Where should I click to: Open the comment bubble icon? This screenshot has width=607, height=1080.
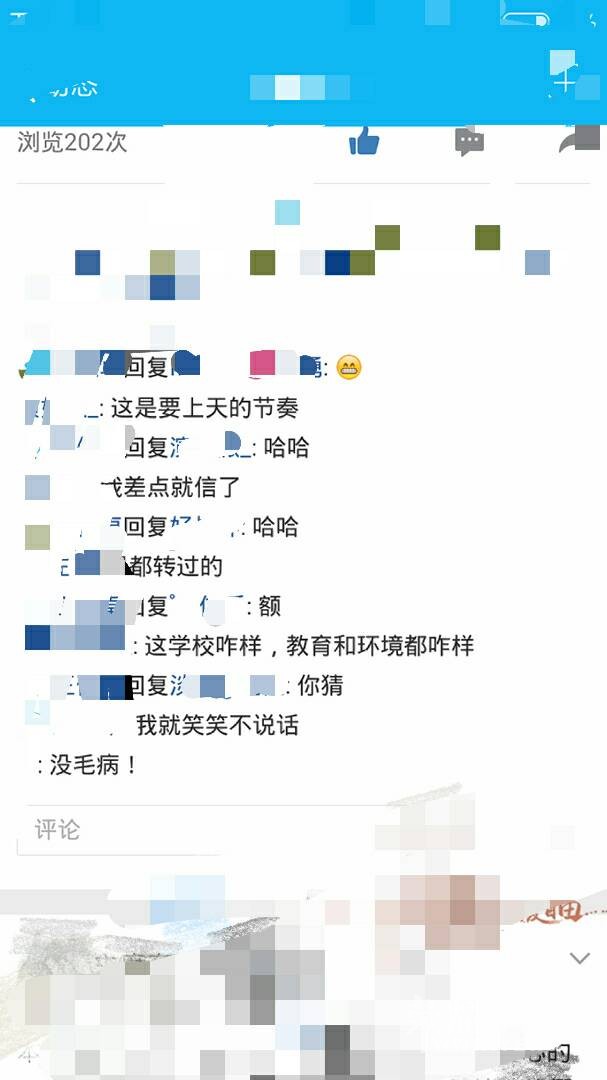[x=469, y=142]
